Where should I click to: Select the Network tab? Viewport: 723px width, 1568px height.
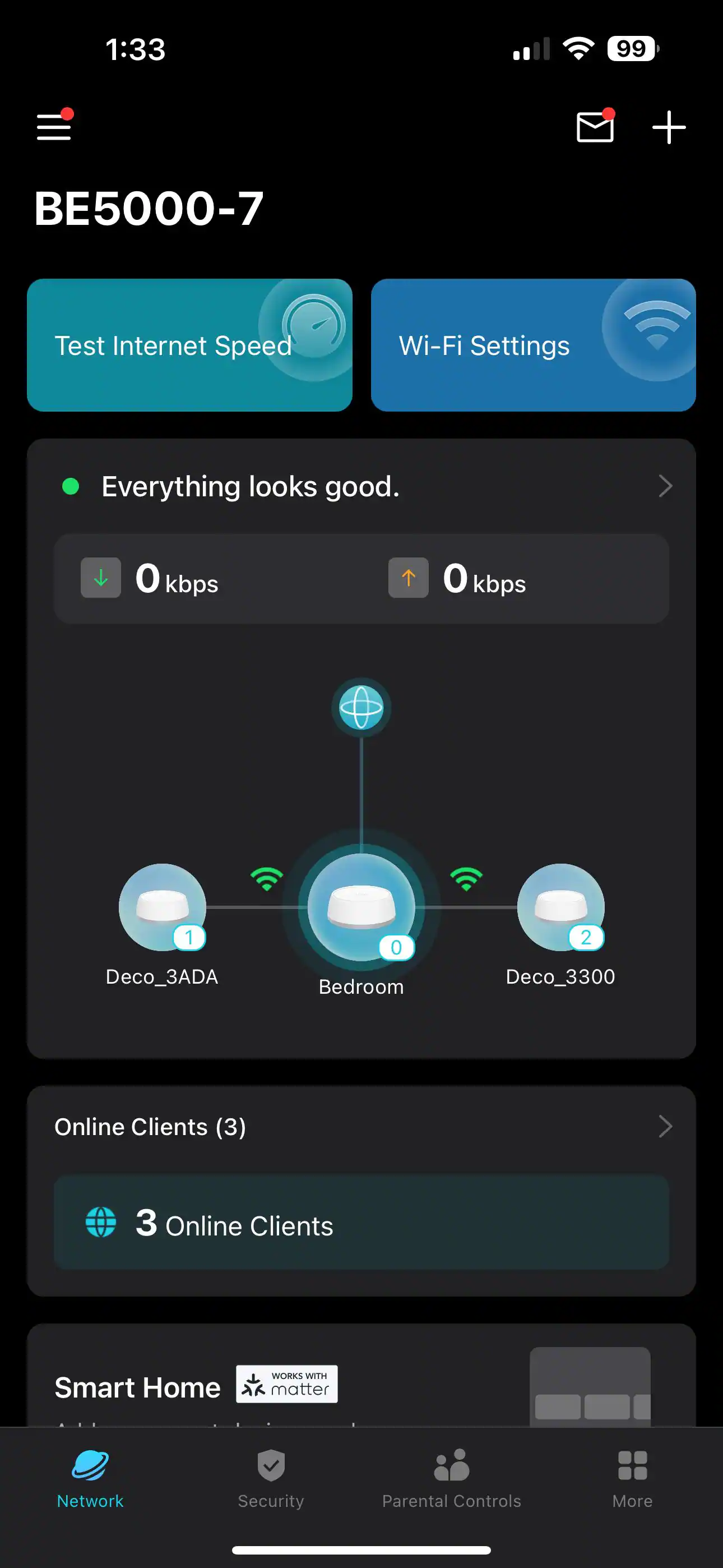click(x=90, y=1478)
